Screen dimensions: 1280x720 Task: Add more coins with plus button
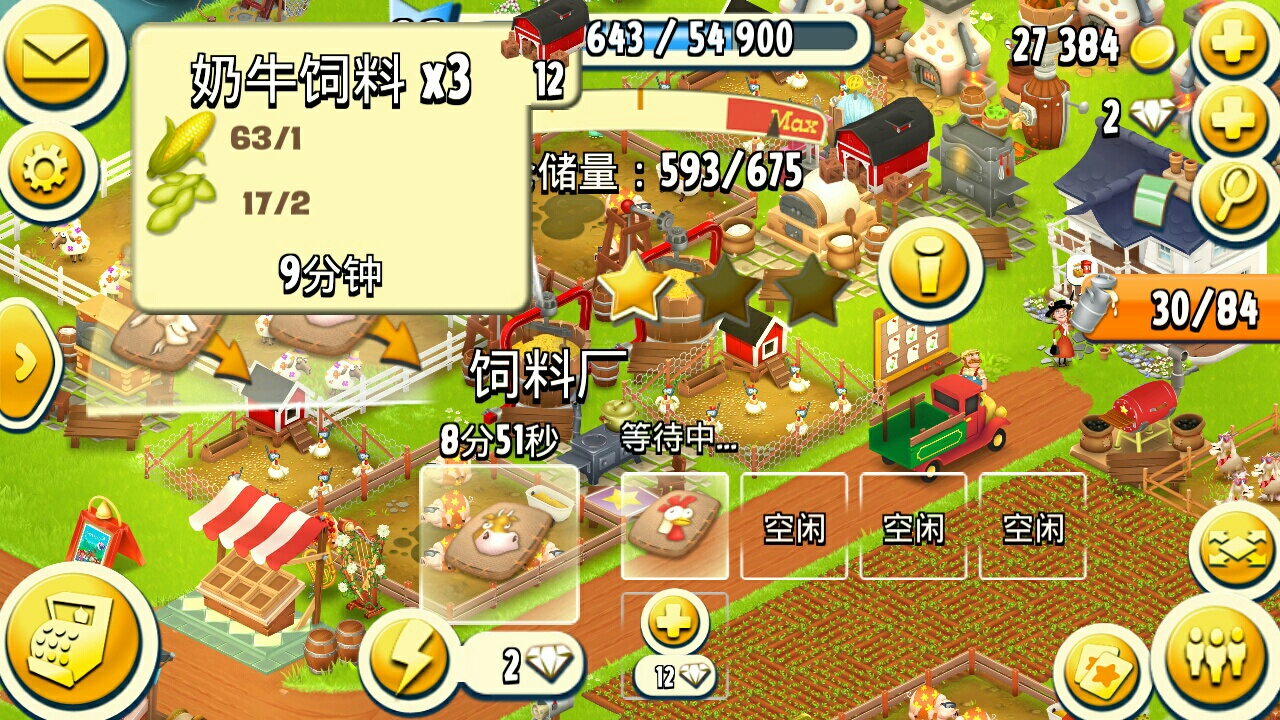[x=1232, y=43]
